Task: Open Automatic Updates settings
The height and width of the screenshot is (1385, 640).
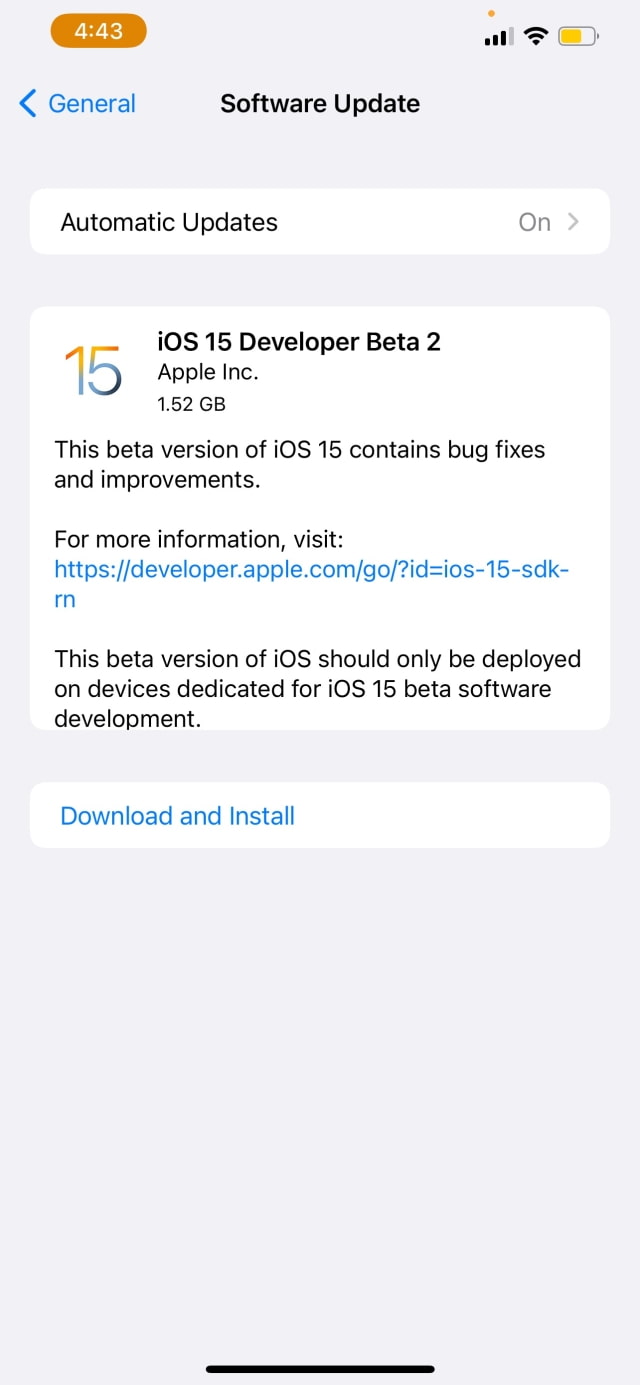Action: point(319,222)
